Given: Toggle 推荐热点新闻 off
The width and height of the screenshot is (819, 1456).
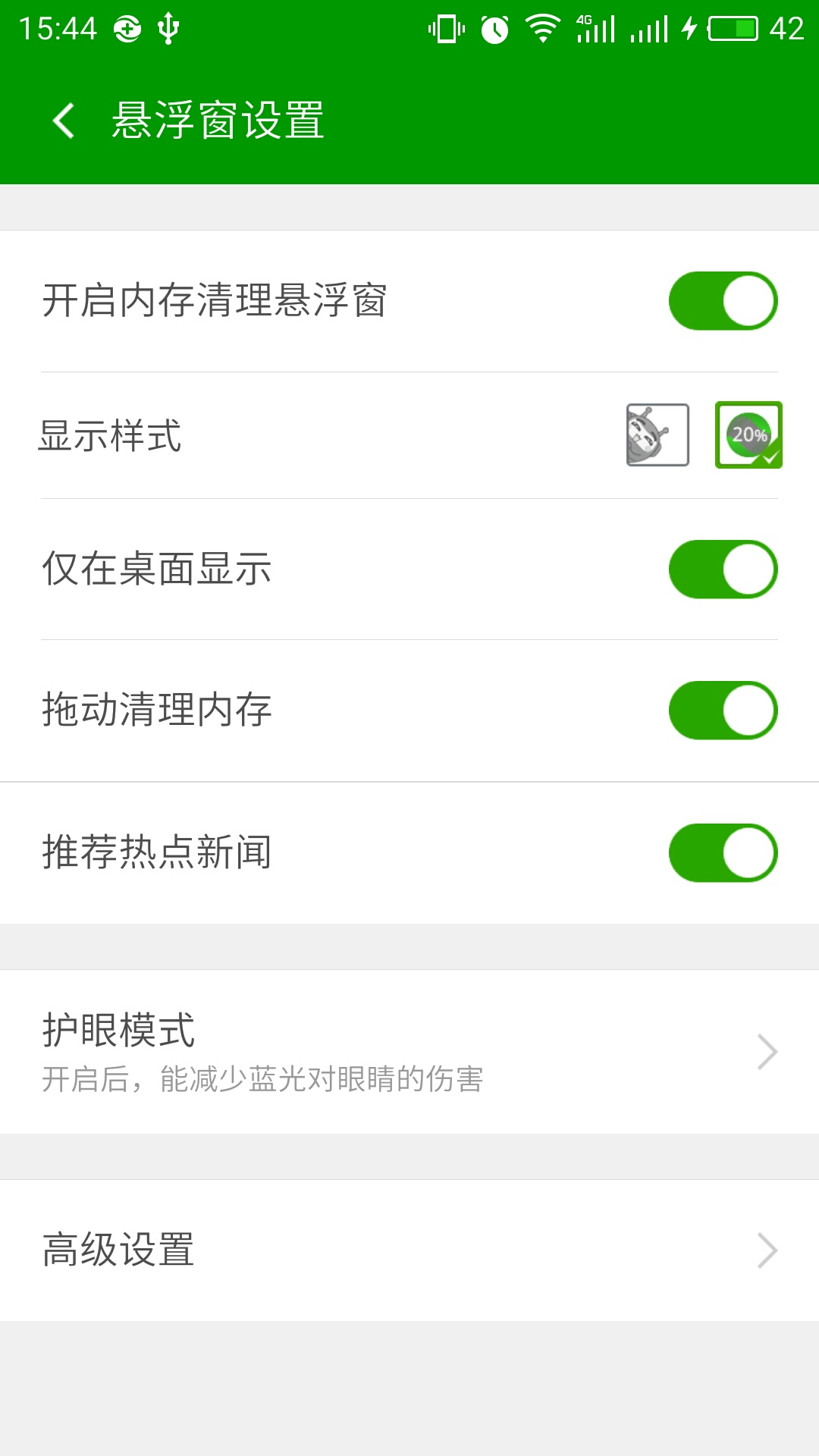Looking at the screenshot, I should (x=723, y=853).
